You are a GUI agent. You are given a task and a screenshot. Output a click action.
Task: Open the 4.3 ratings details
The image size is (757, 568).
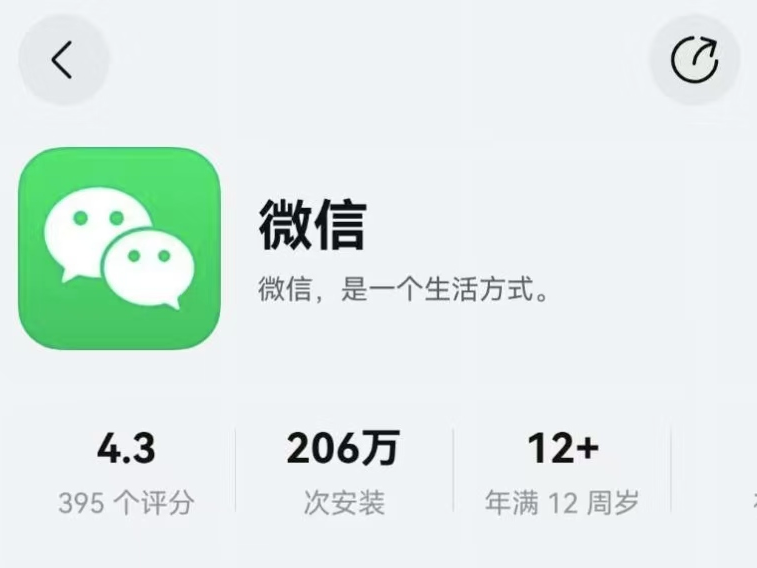click(x=126, y=472)
